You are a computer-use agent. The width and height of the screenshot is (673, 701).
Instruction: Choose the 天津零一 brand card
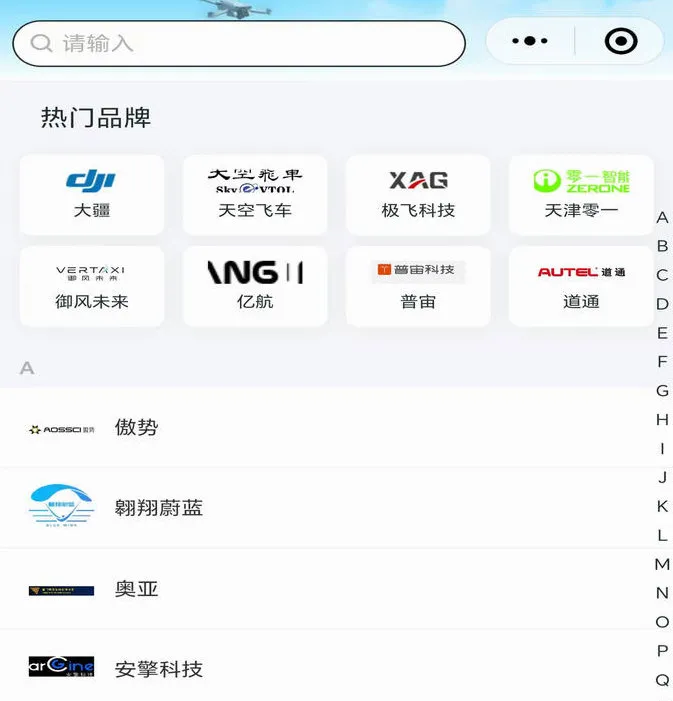[x=581, y=195]
